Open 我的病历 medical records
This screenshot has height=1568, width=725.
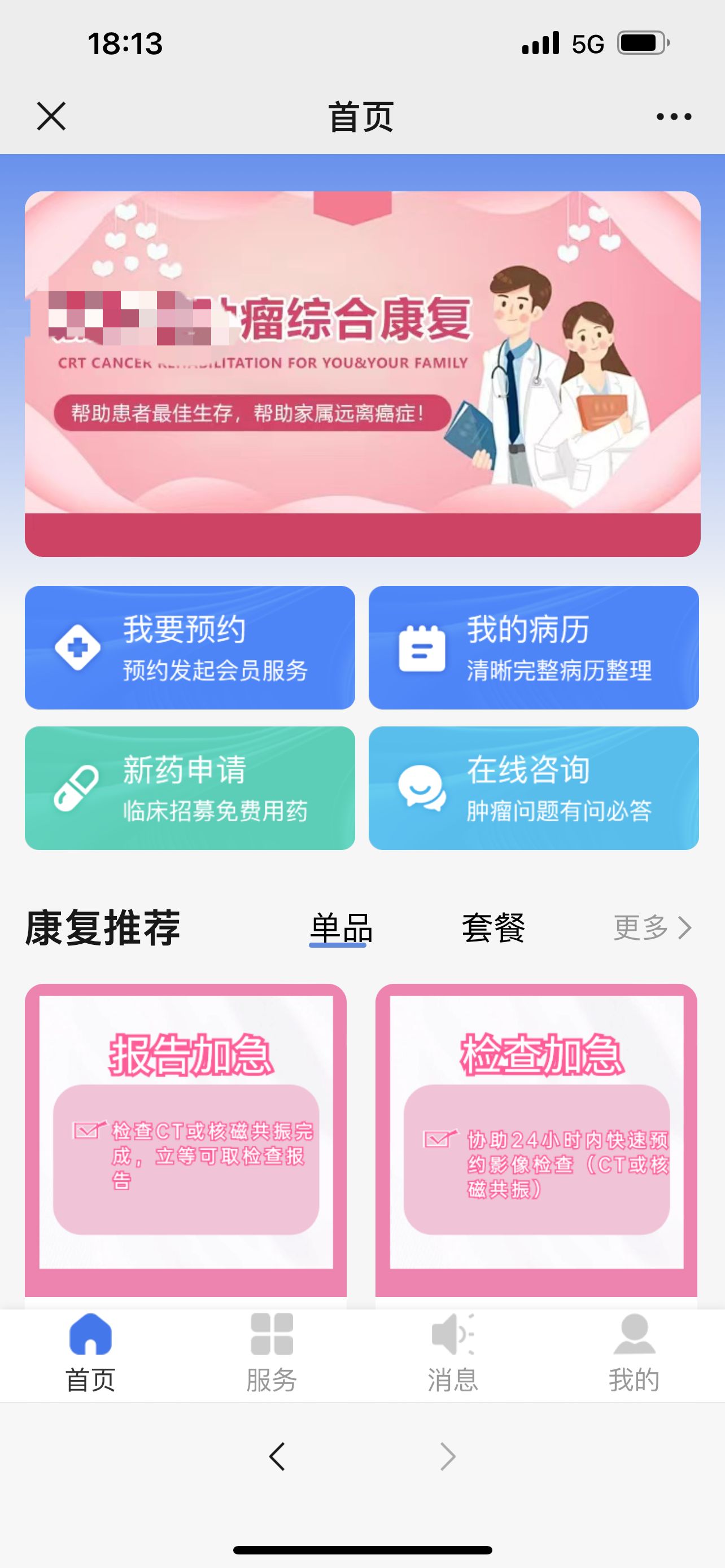tap(533, 647)
